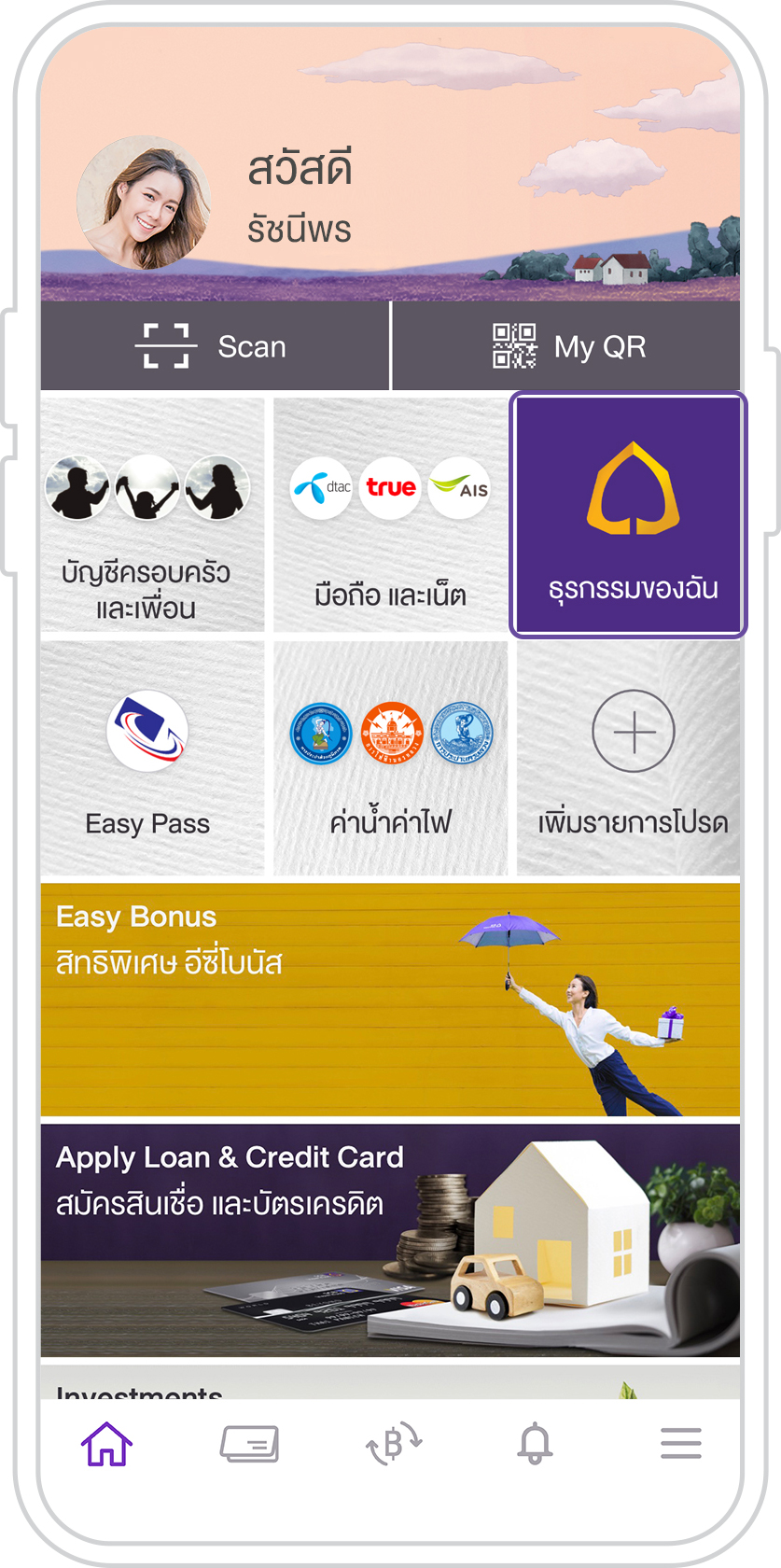Image resolution: width=781 pixels, height=1568 pixels.
Task: Open the baht transfer tab
Action: [x=393, y=1444]
